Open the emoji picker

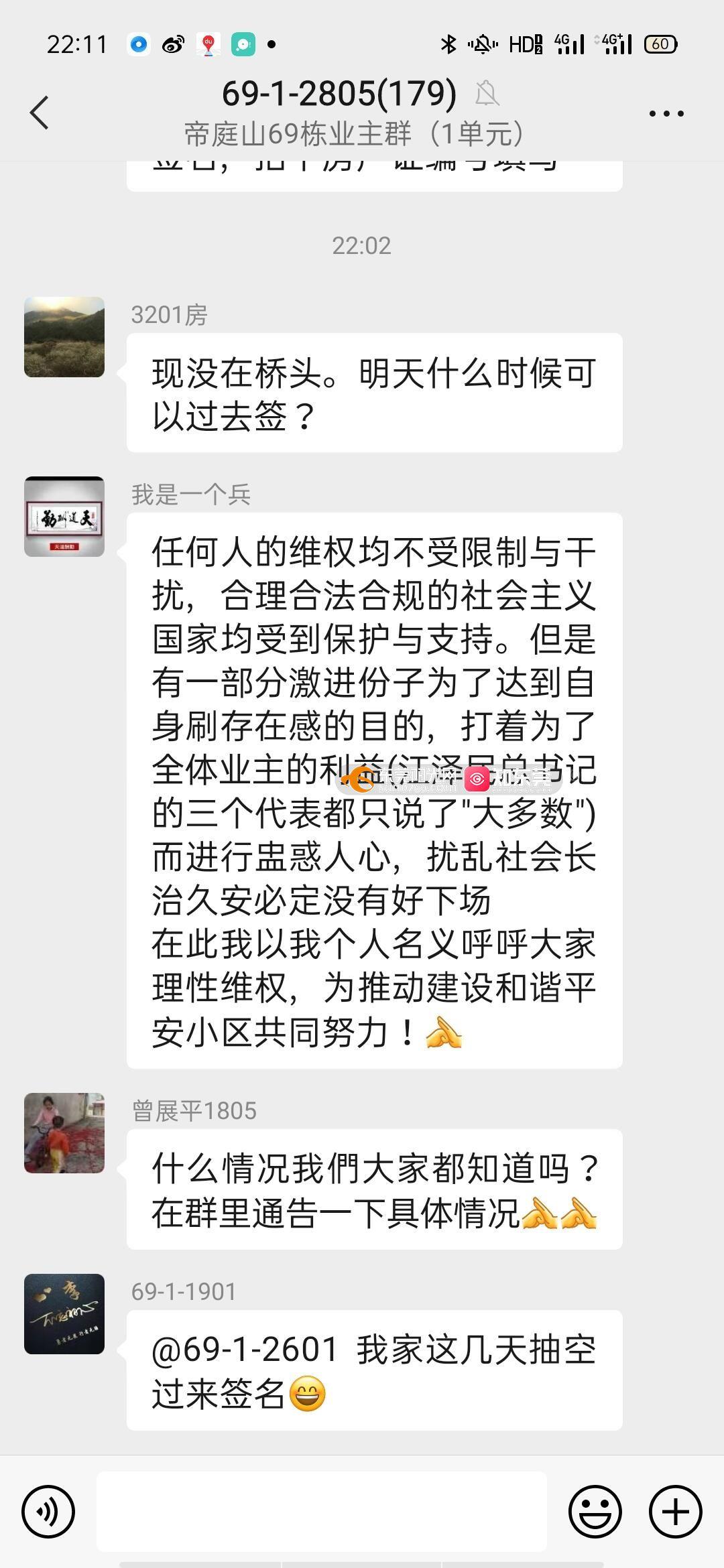(595, 1512)
